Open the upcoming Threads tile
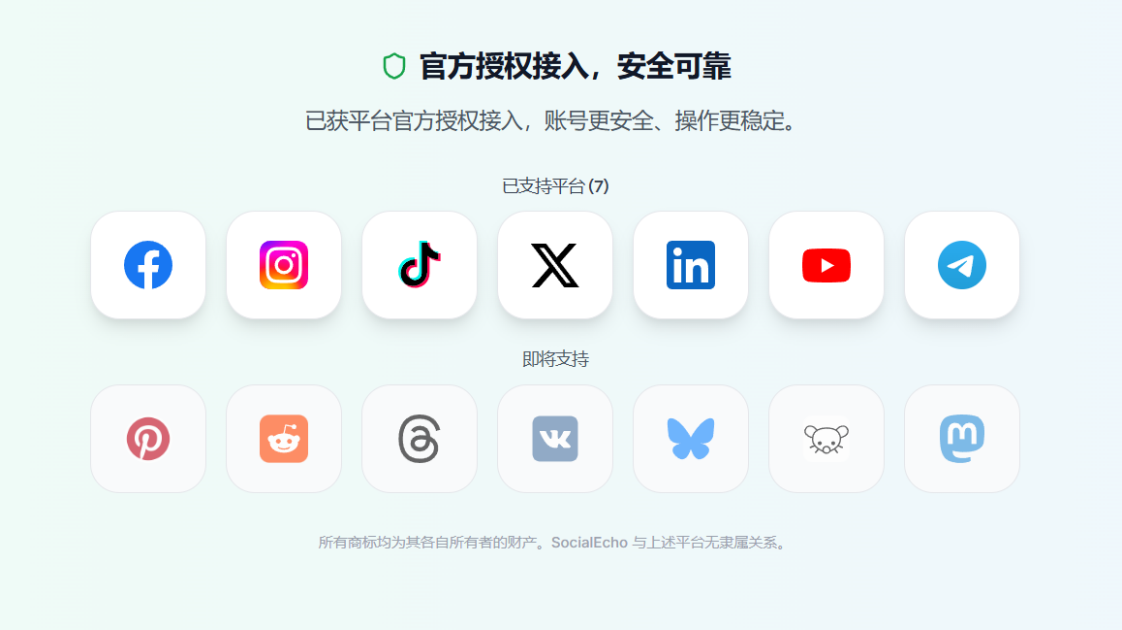The height and width of the screenshot is (630, 1122). pos(419,439)
